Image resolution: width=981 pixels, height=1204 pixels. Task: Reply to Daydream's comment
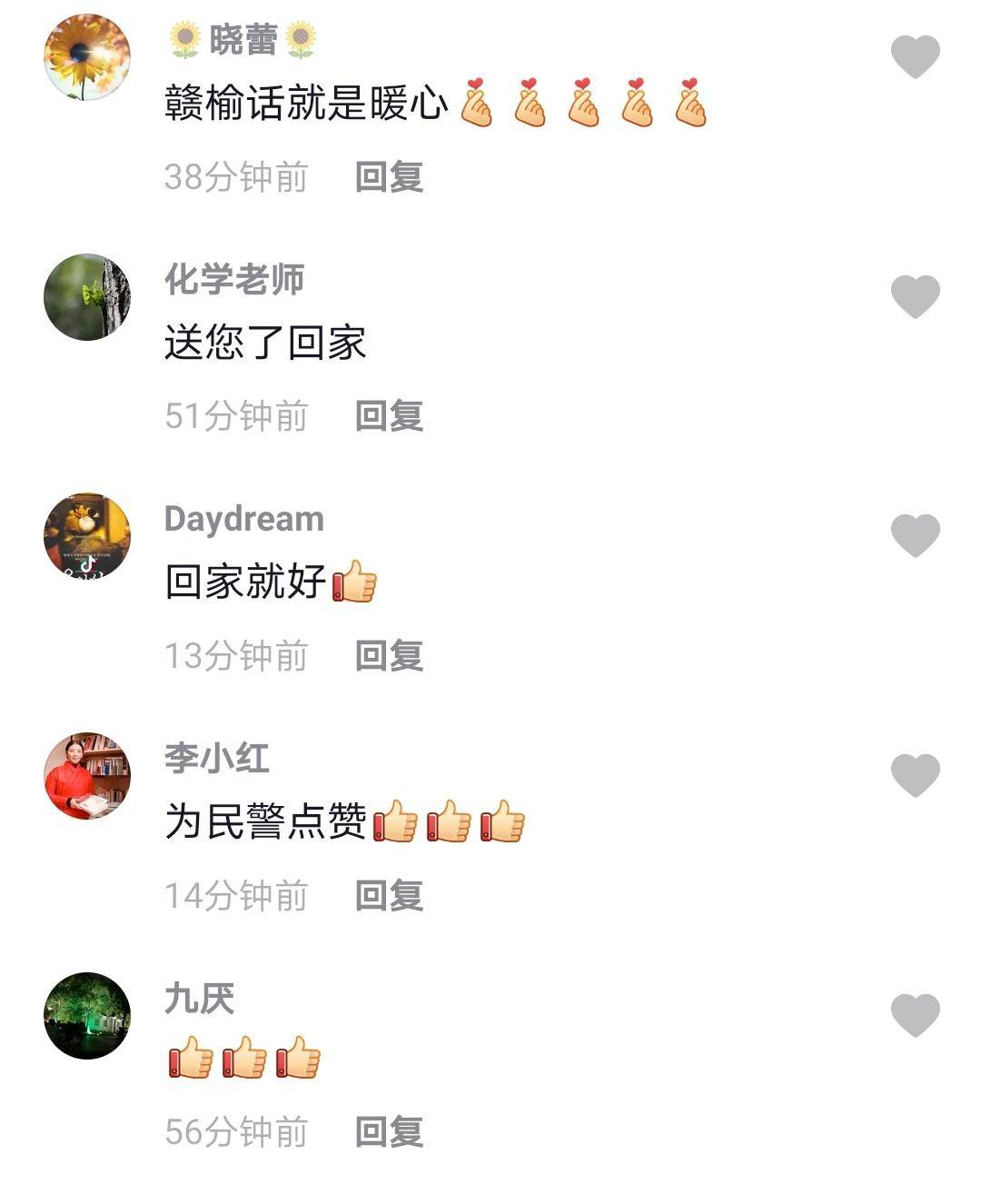coord(389,655)
